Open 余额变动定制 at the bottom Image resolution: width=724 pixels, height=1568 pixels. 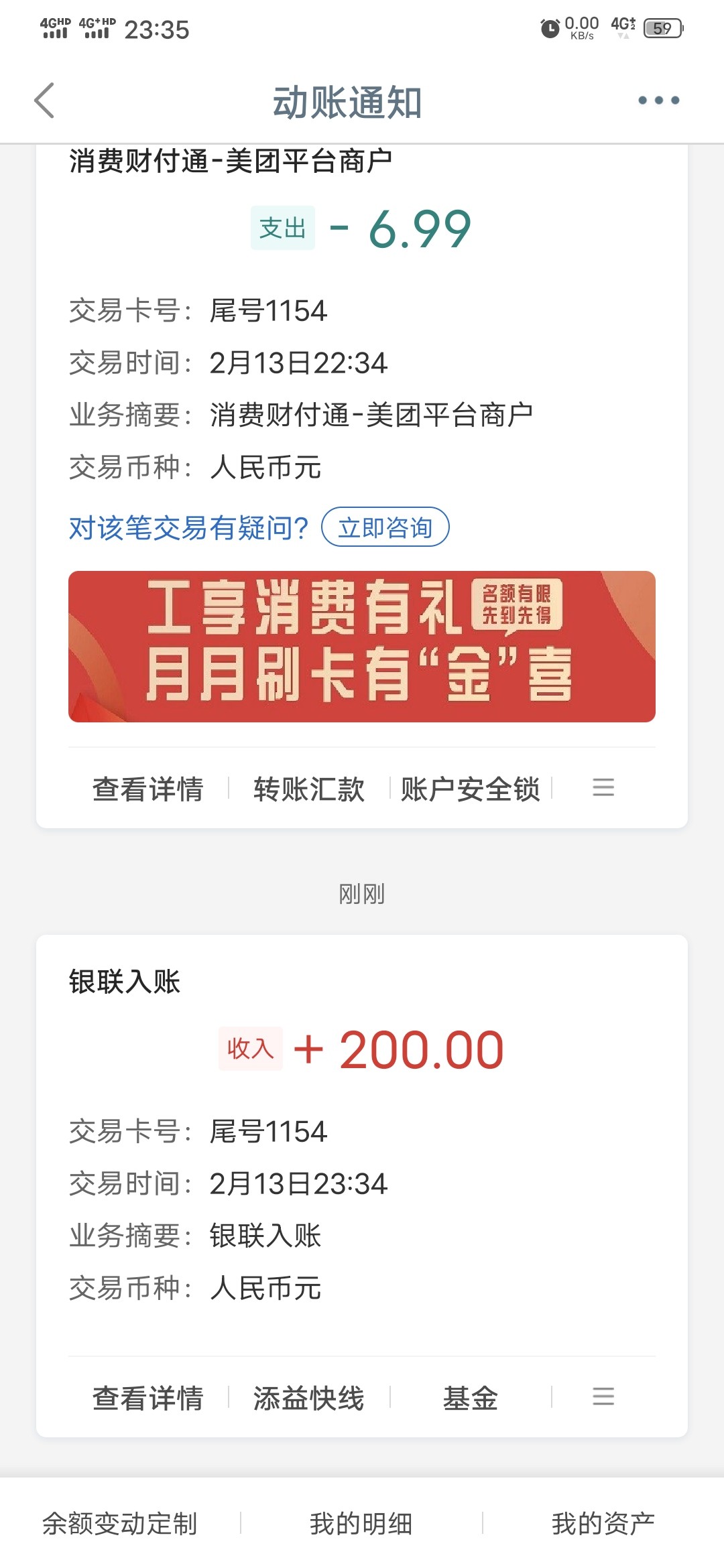click(120, 1524)
